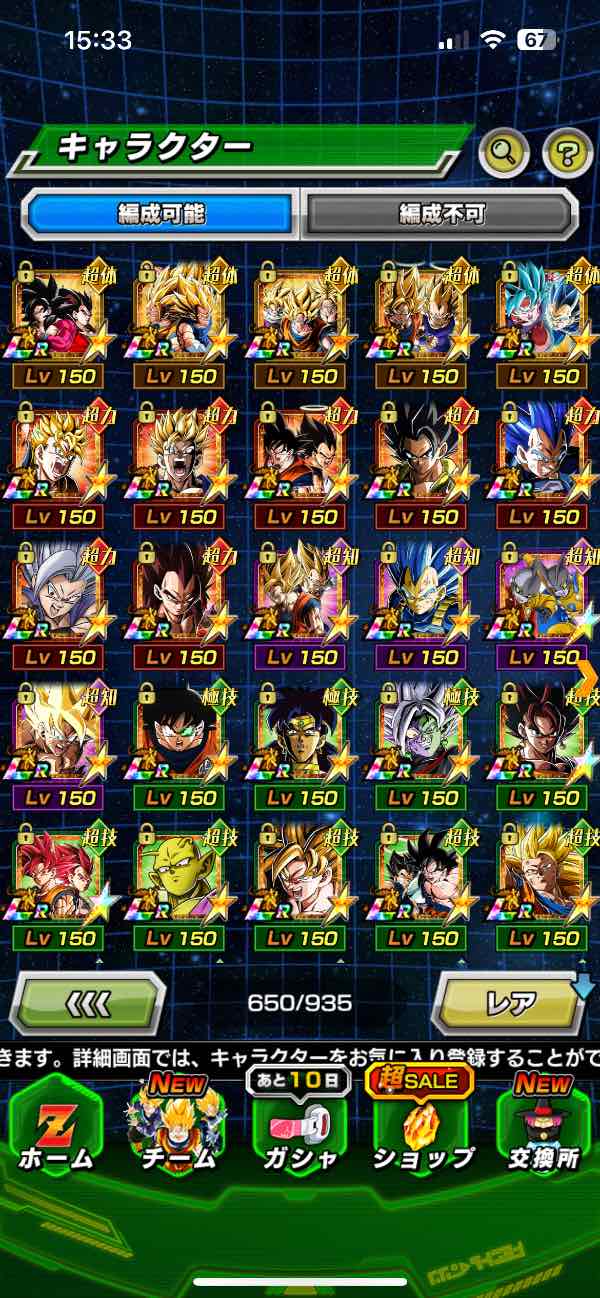Screen dimensions: 600x1298
Task: Go back with the triple arrow button
Action: pos(87,1002)
